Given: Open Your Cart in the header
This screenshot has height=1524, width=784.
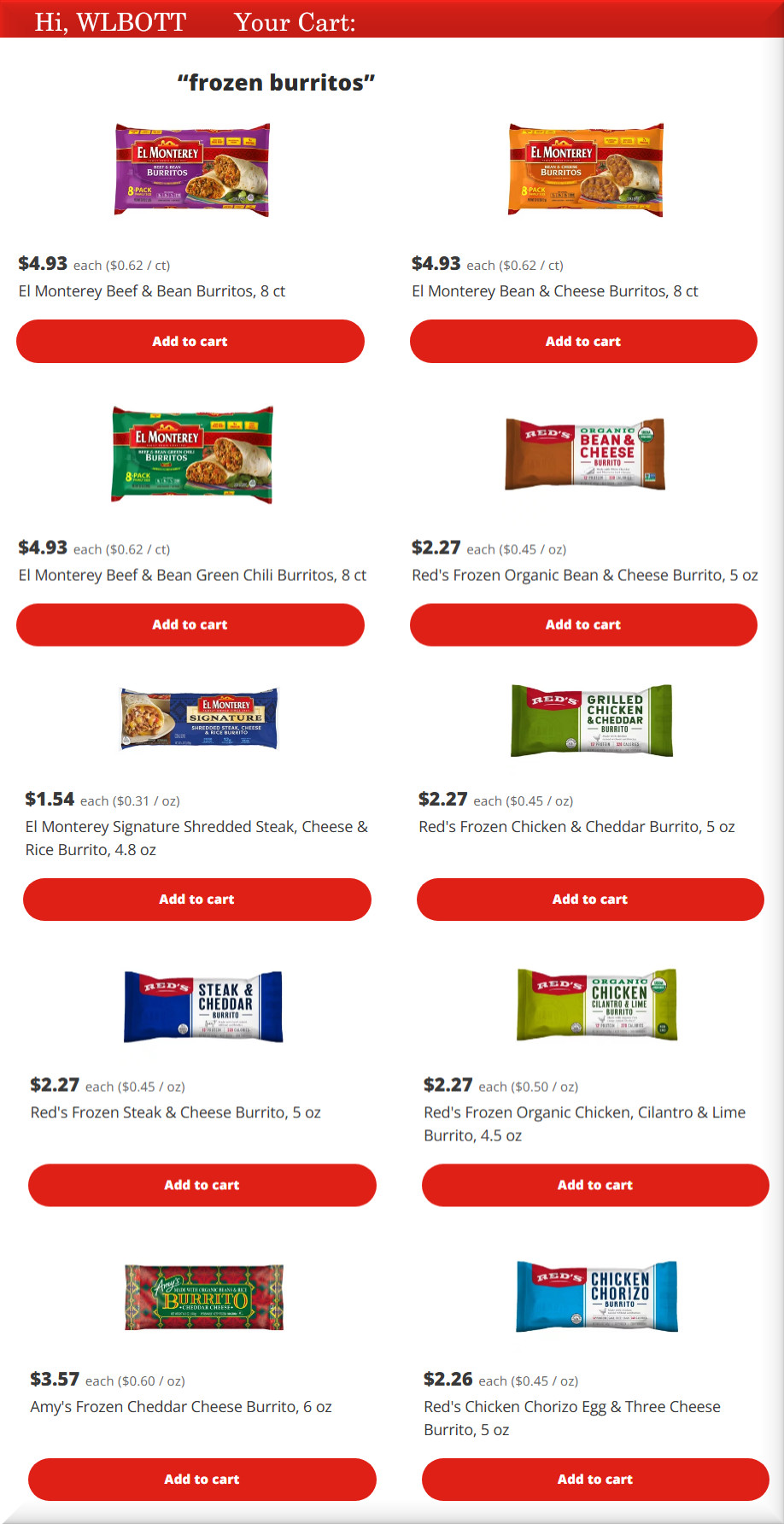Looking at the screenshot, I should coord(294,22).
